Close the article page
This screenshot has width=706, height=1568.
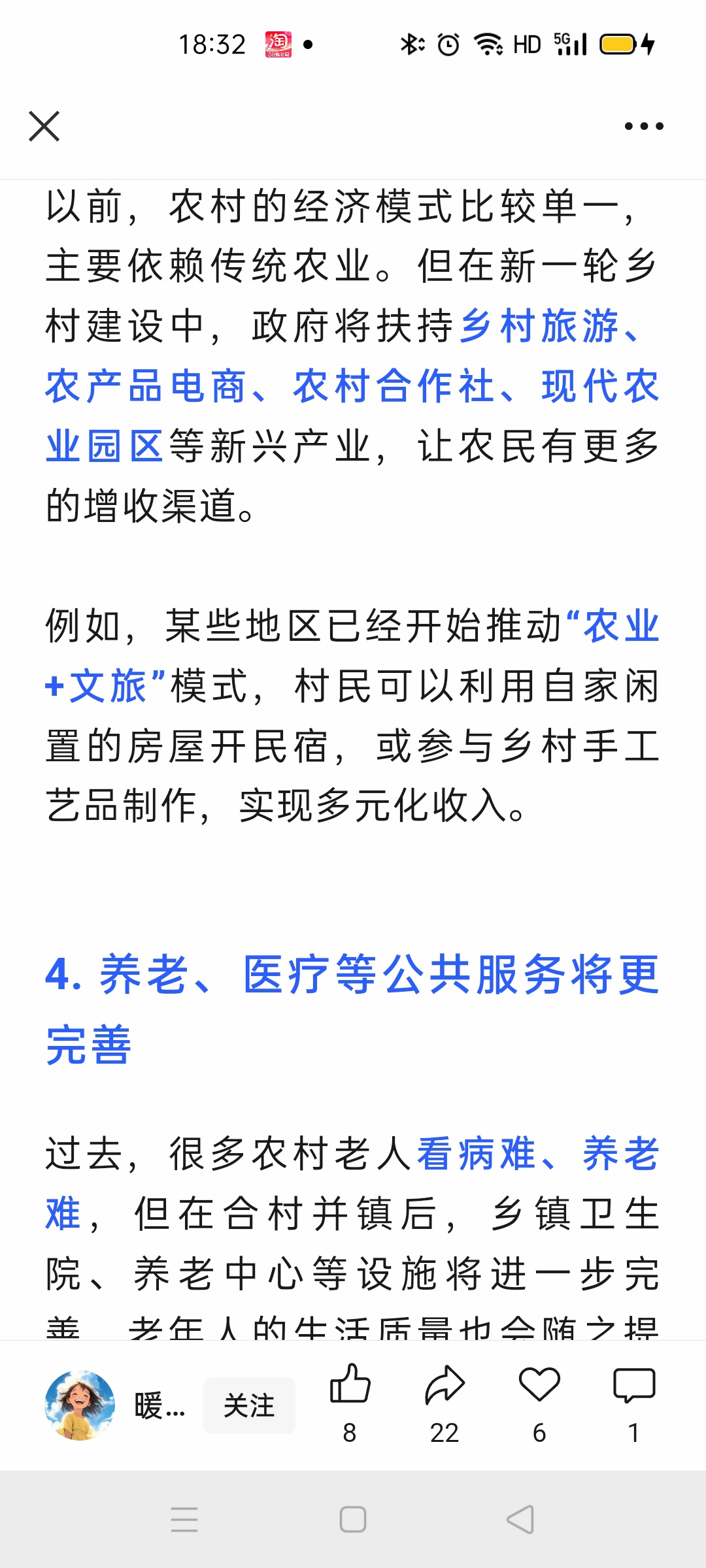point(44,126)
